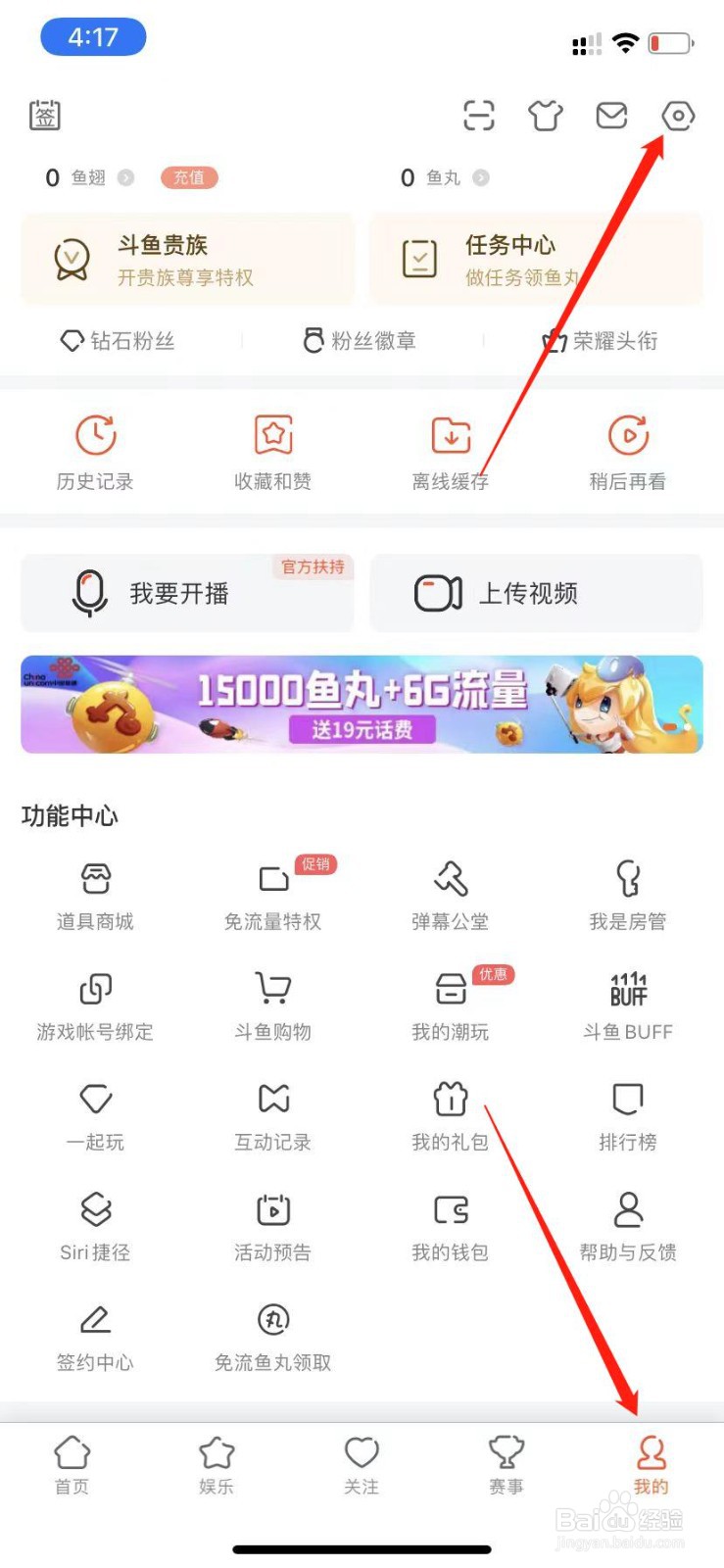Tap the 15000鱼丸 promo banner
This screenshot has width=724, height=1568.
click(x=362, y=704)
